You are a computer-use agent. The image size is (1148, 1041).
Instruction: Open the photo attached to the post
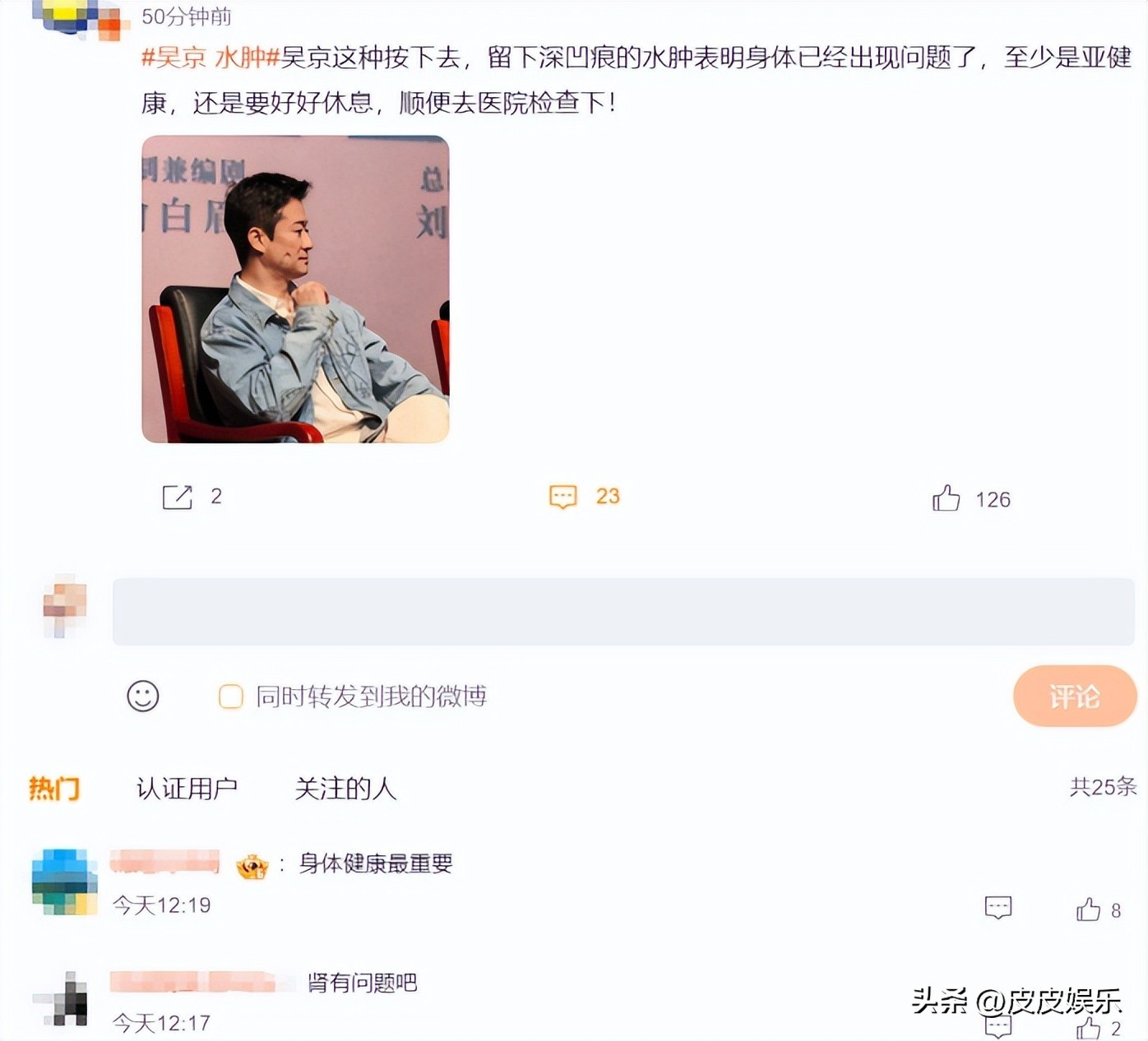295,289
